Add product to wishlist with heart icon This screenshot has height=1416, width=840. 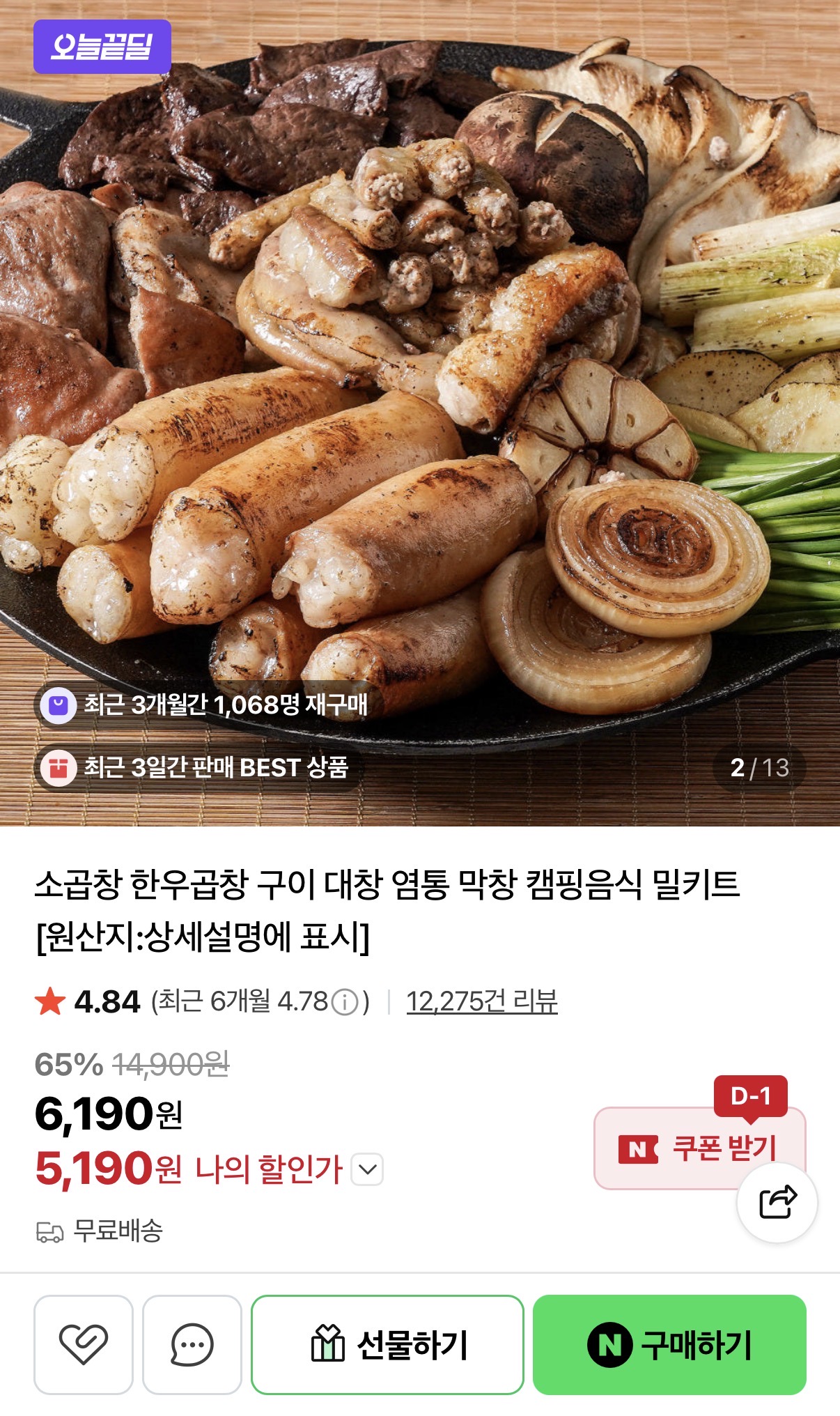[x=83, y=1344]
